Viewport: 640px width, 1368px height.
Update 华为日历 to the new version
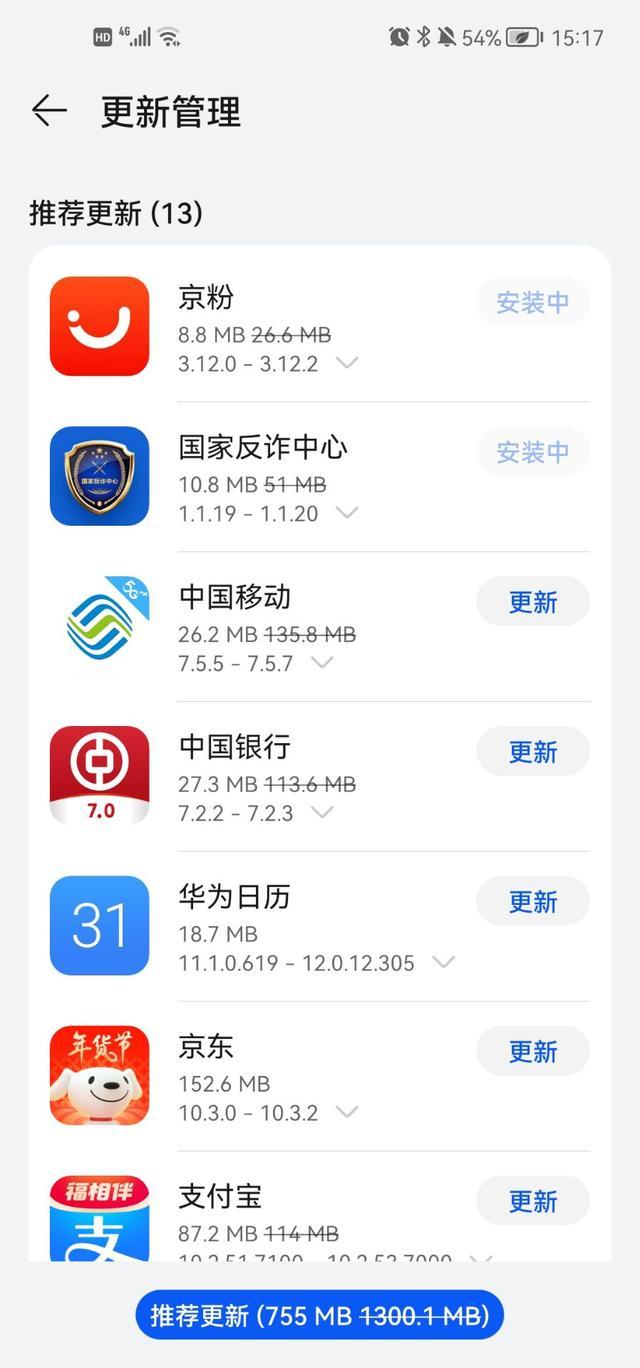point(532,902)
